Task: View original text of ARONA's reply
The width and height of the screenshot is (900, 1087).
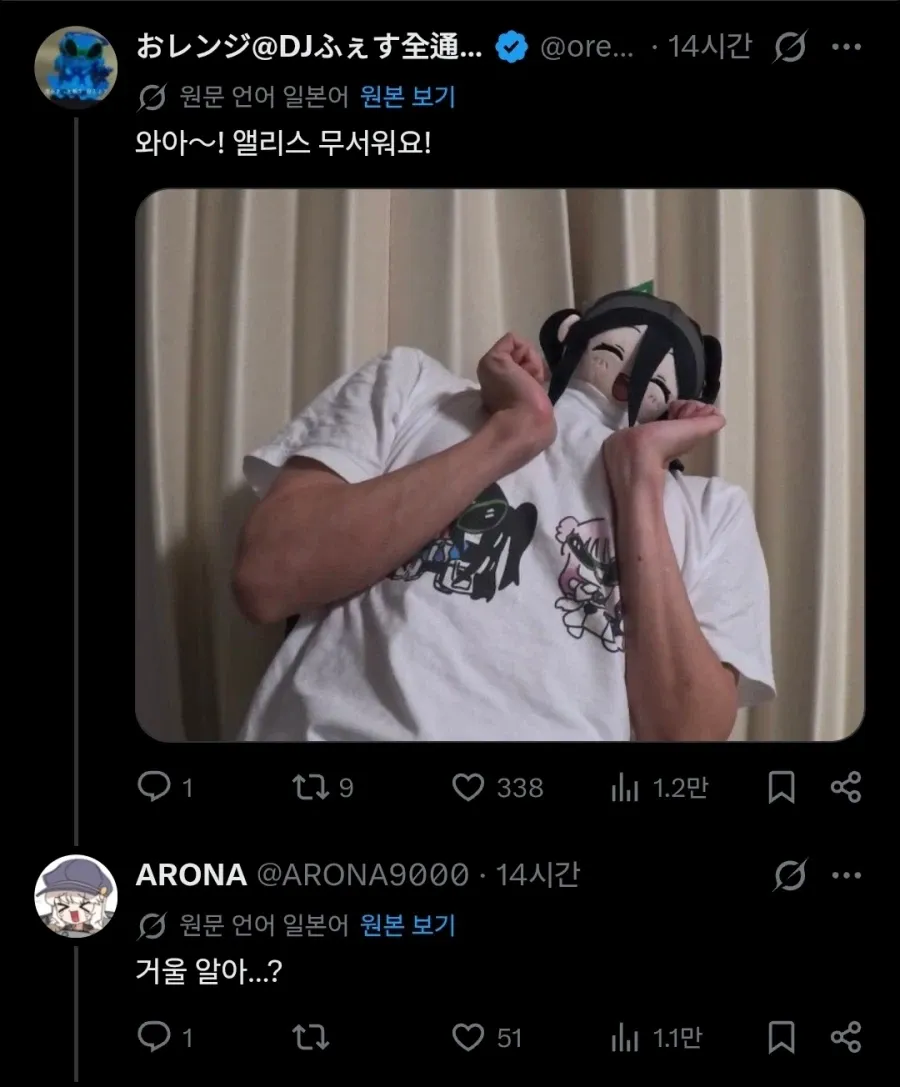Action: pyautogui.click(x=408, y=925)
